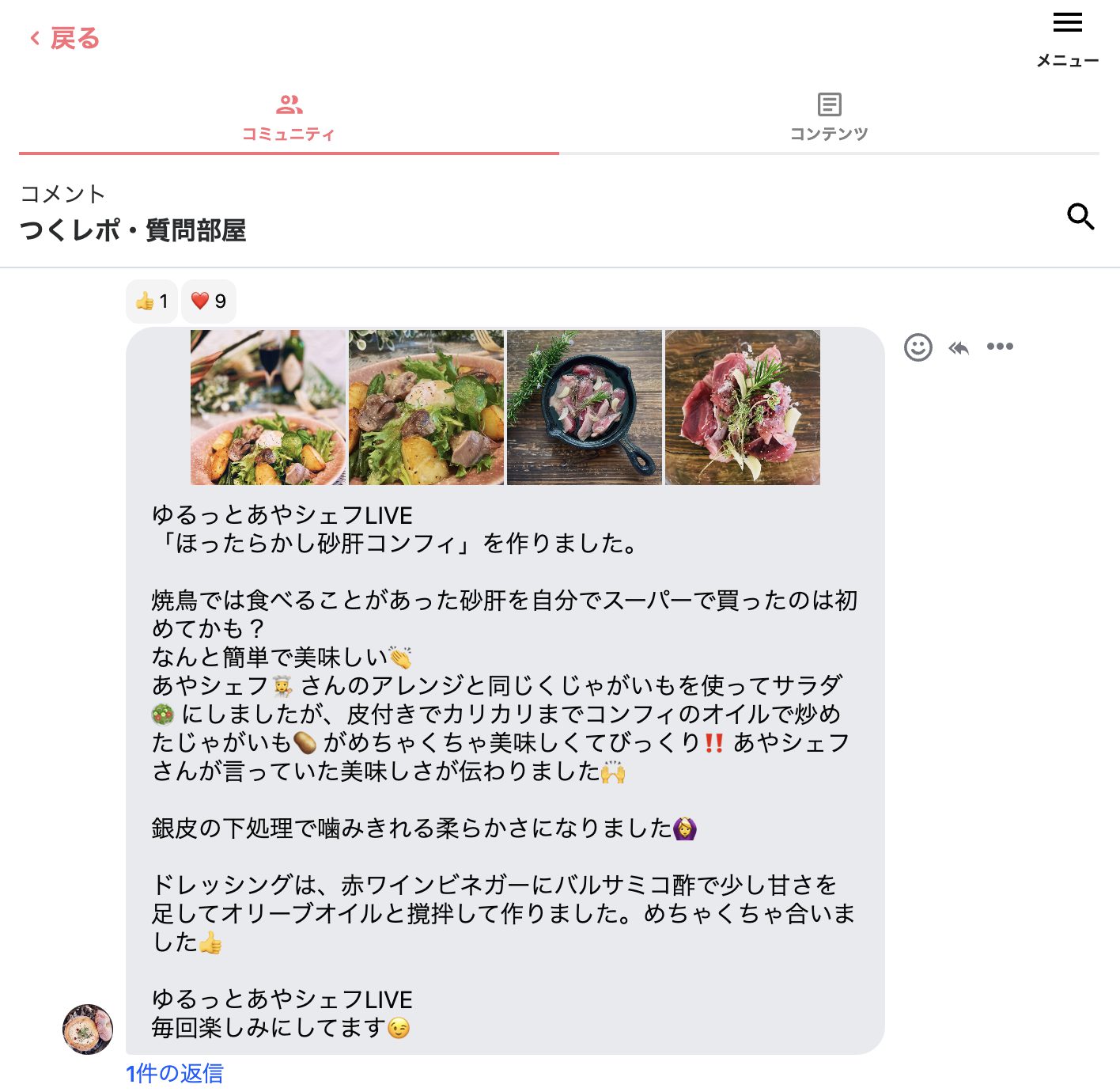Open search with the magnifier icon

tap(1080, 216)
